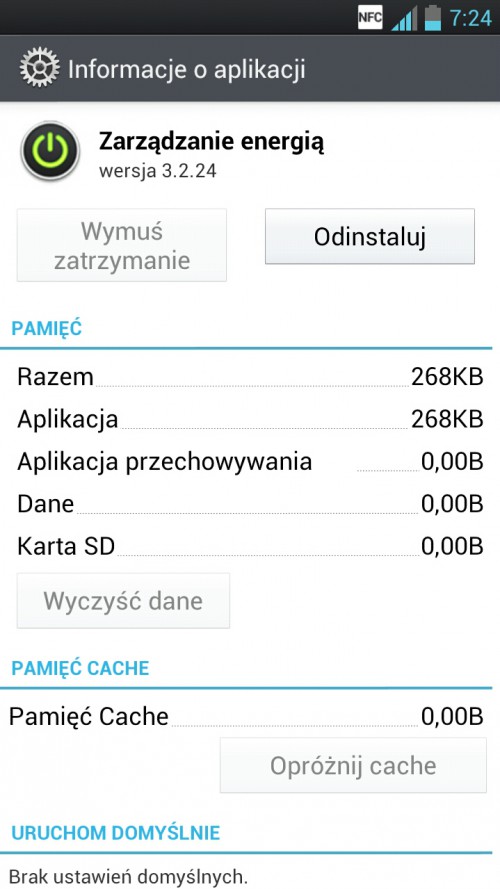Tap Wymuś zatrzymanie button
This screenshot has width=500, height=889.
[x=121, y=245]
